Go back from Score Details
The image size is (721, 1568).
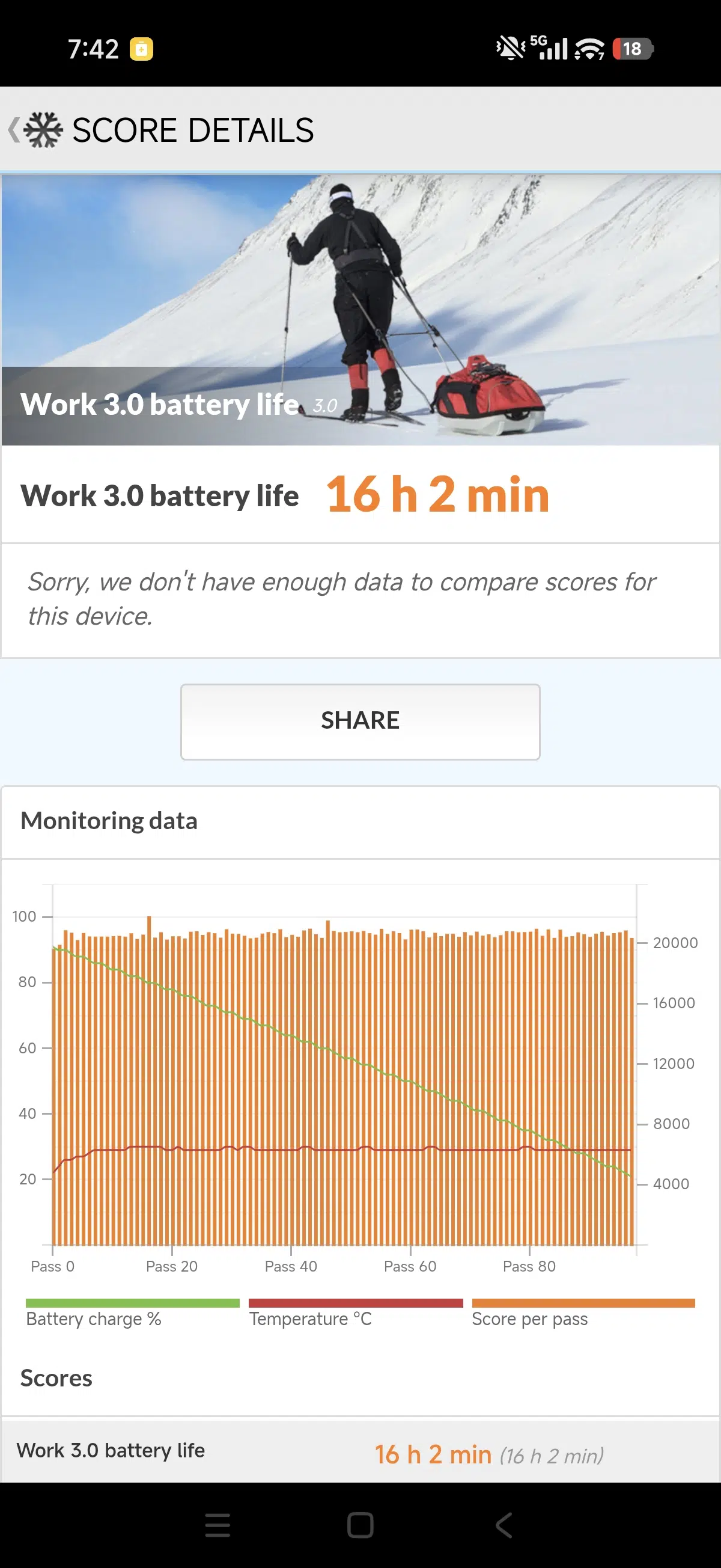(14, 130)
